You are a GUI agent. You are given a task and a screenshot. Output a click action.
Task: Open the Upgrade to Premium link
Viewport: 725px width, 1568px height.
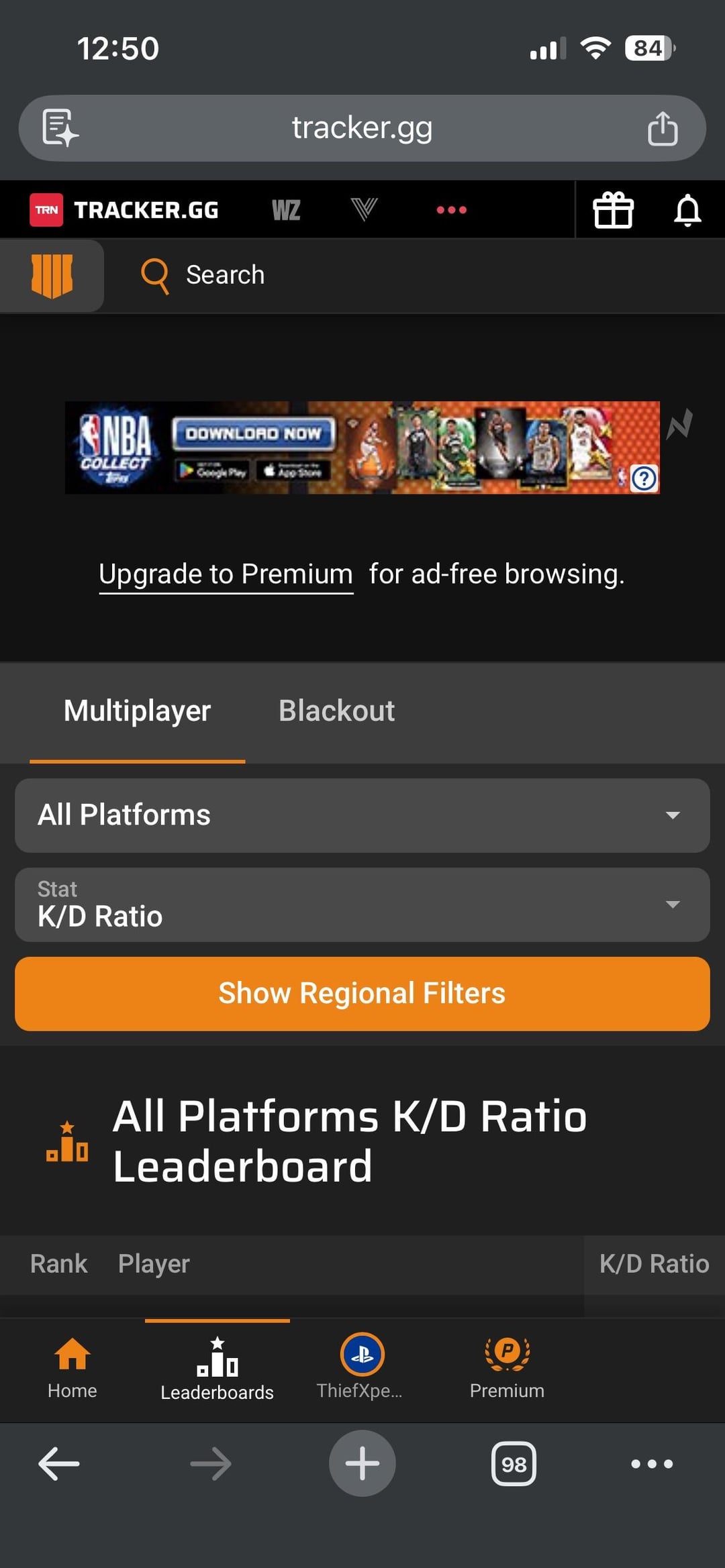[226, 574]
